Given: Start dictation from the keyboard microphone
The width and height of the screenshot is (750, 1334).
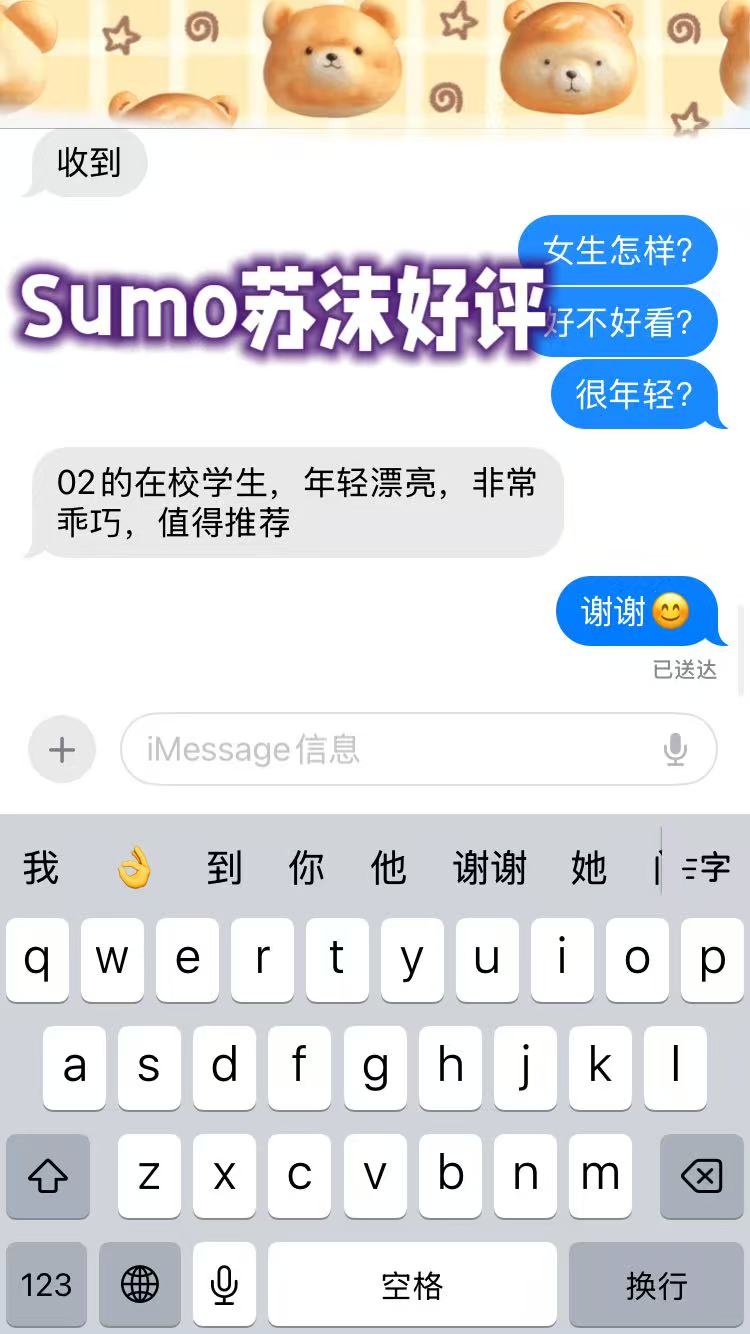Looking at the screenshot, I should (224, 1284).
